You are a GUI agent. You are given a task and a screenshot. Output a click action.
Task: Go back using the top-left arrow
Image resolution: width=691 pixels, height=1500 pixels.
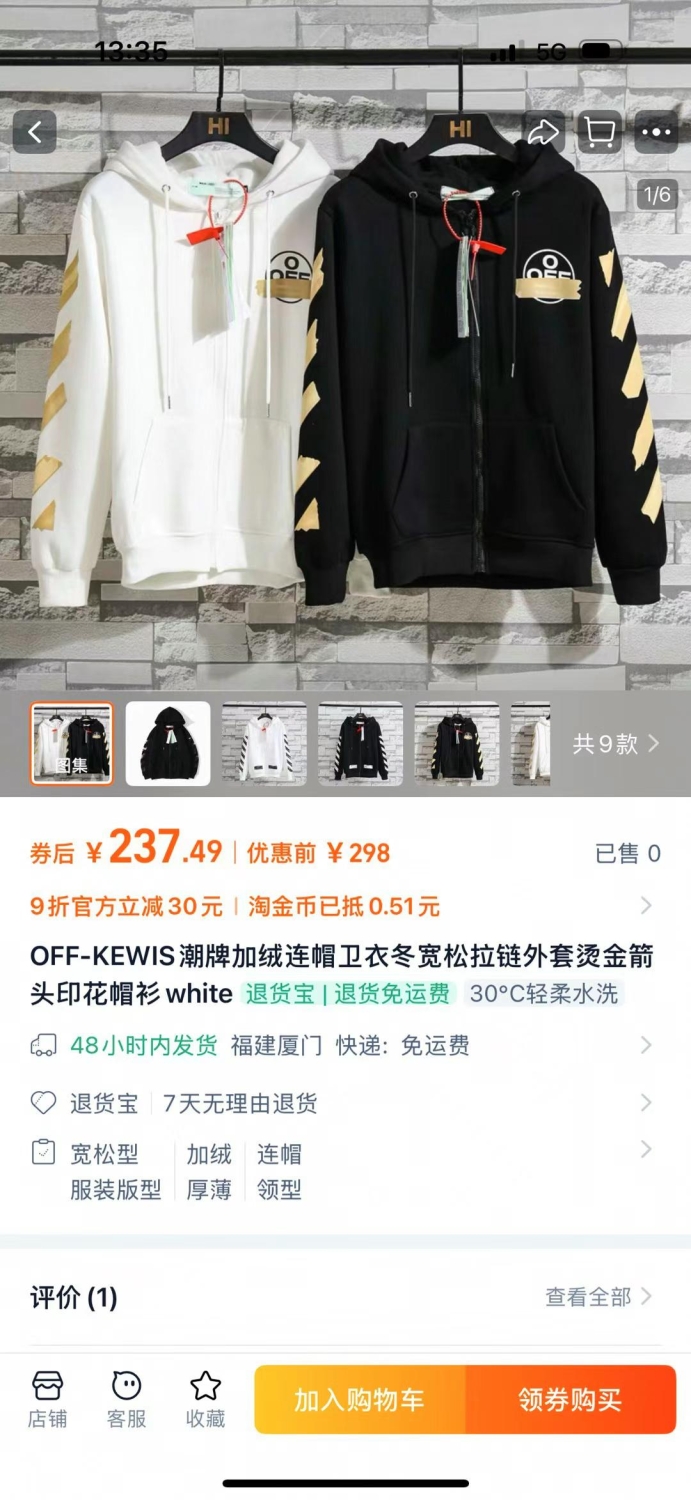[x=35, y=132]
